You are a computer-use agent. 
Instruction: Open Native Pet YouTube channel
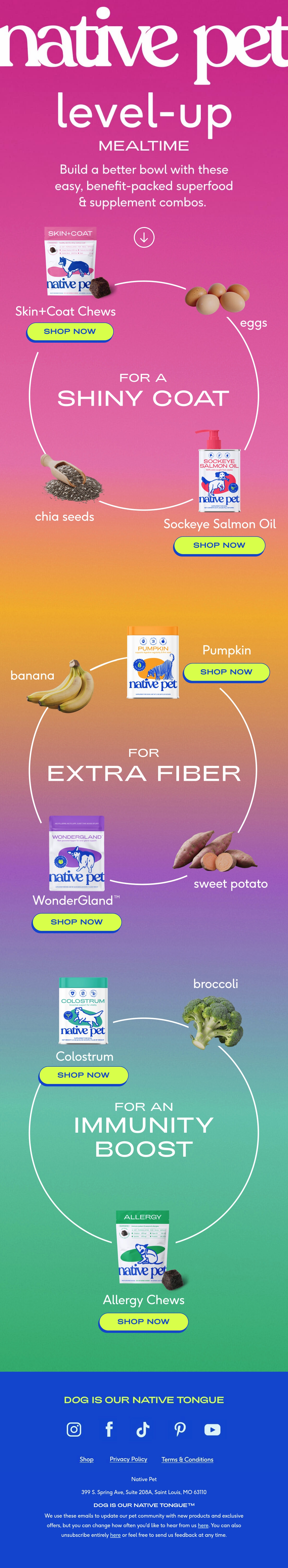point(212,1429)
